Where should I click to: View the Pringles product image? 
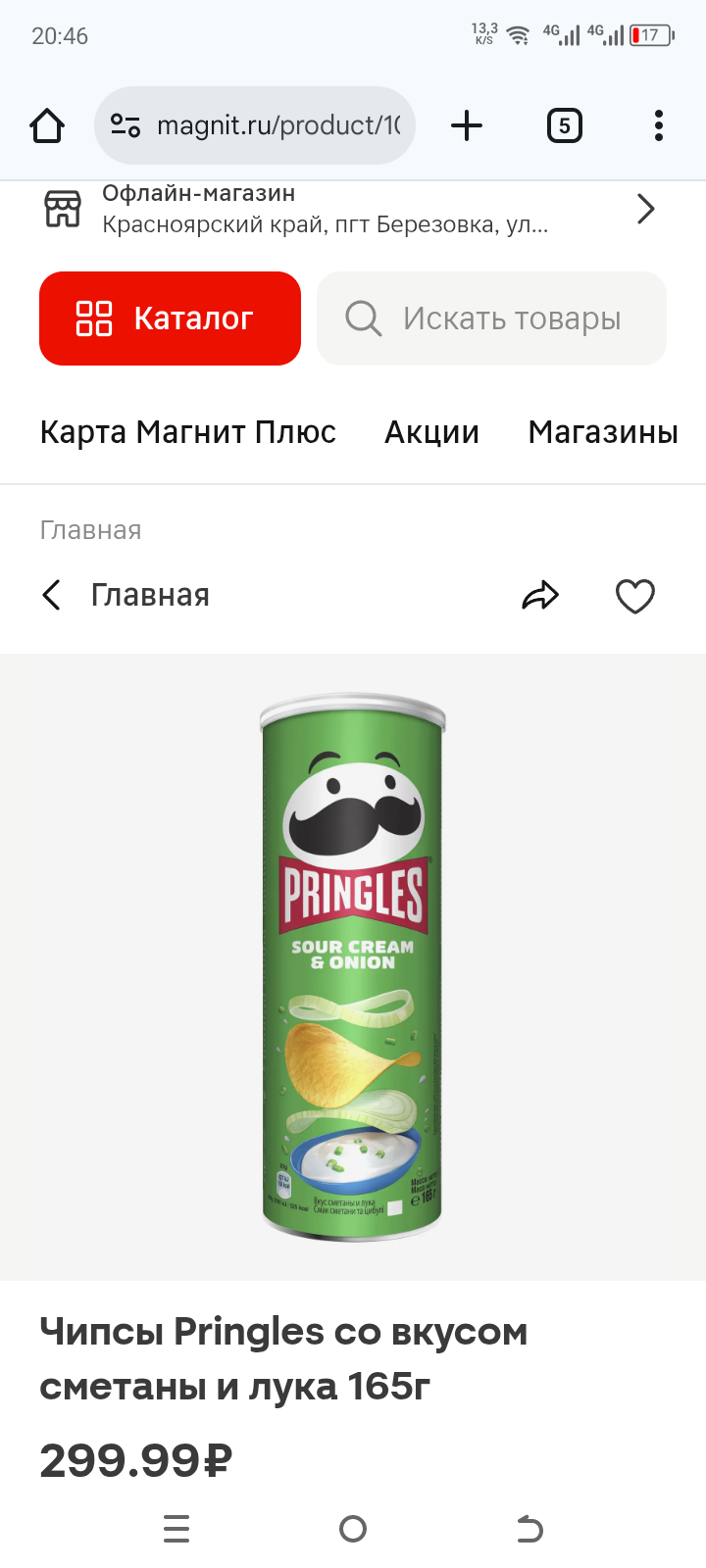pos(353,965)
